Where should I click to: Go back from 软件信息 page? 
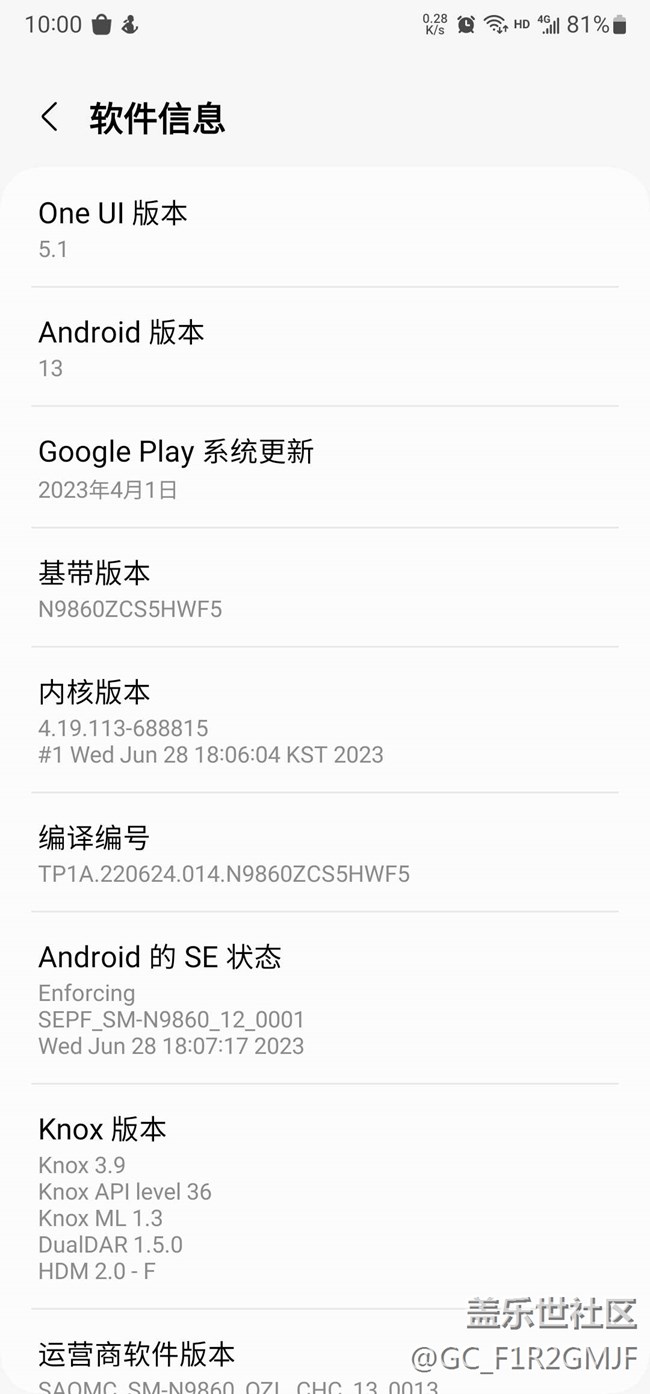[x=49, y=117]
